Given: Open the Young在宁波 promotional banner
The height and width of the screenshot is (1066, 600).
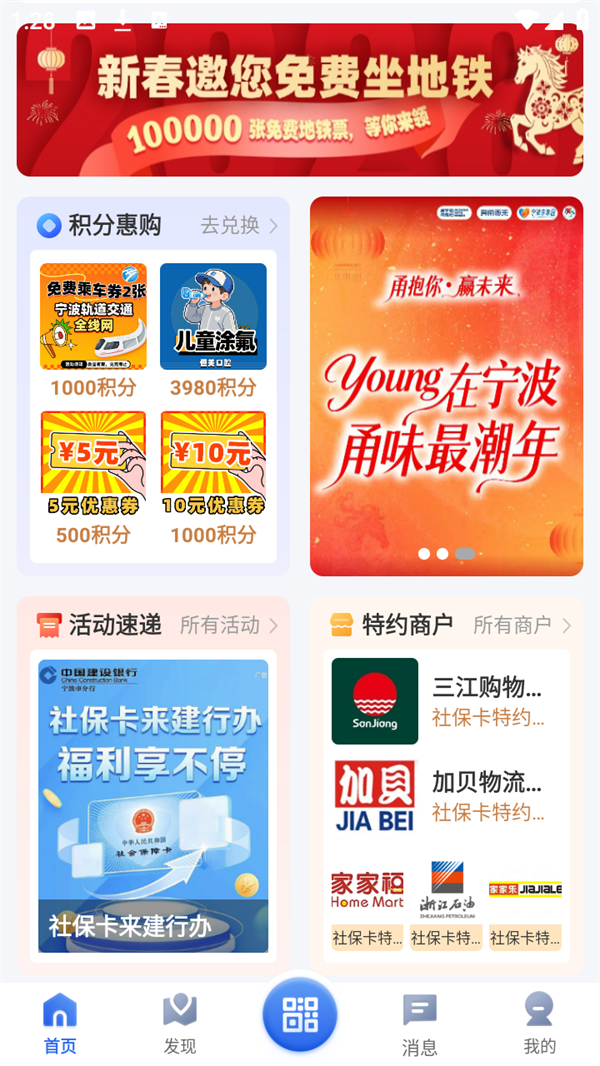Looking at the screenshot, I should click(x=446, y=386).
